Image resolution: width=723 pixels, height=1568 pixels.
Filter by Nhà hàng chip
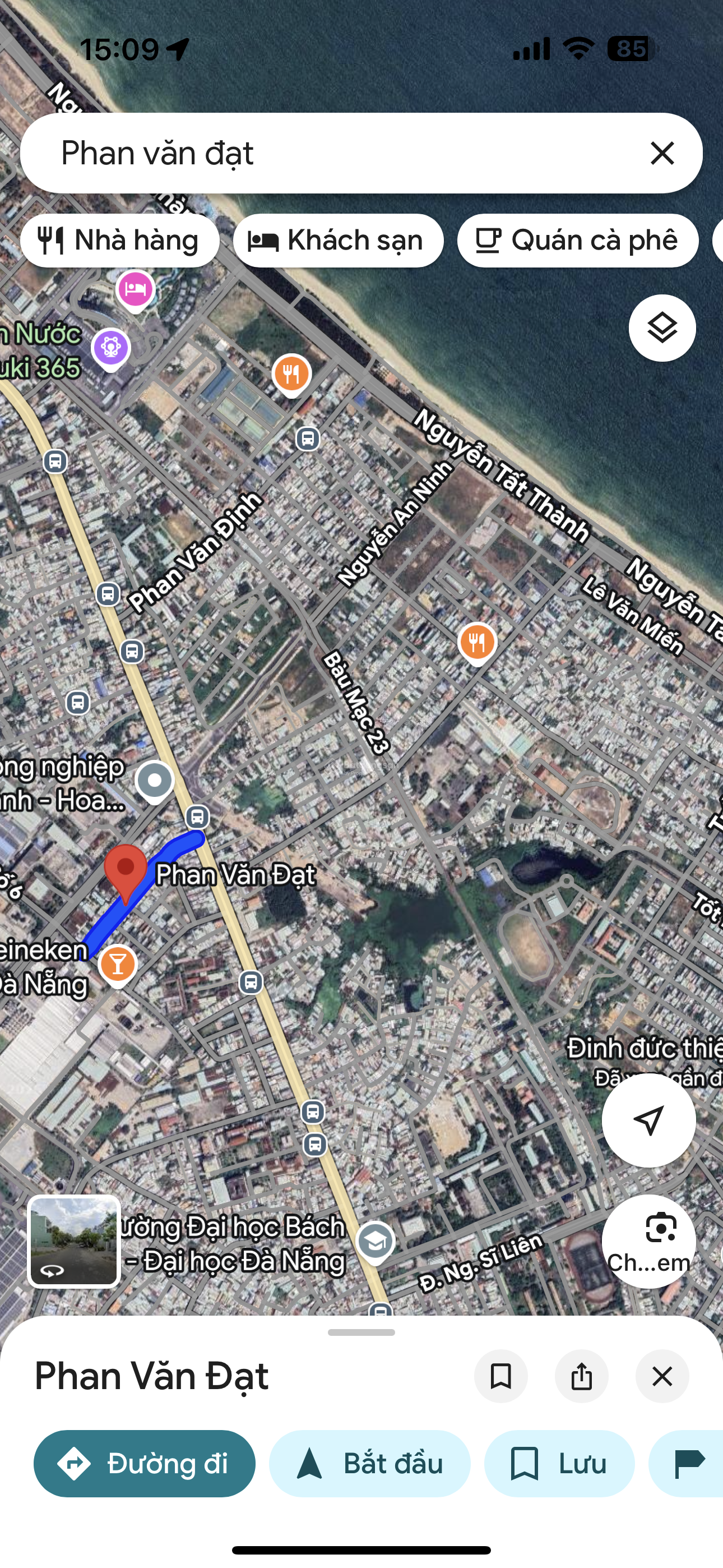pos(120,241)
